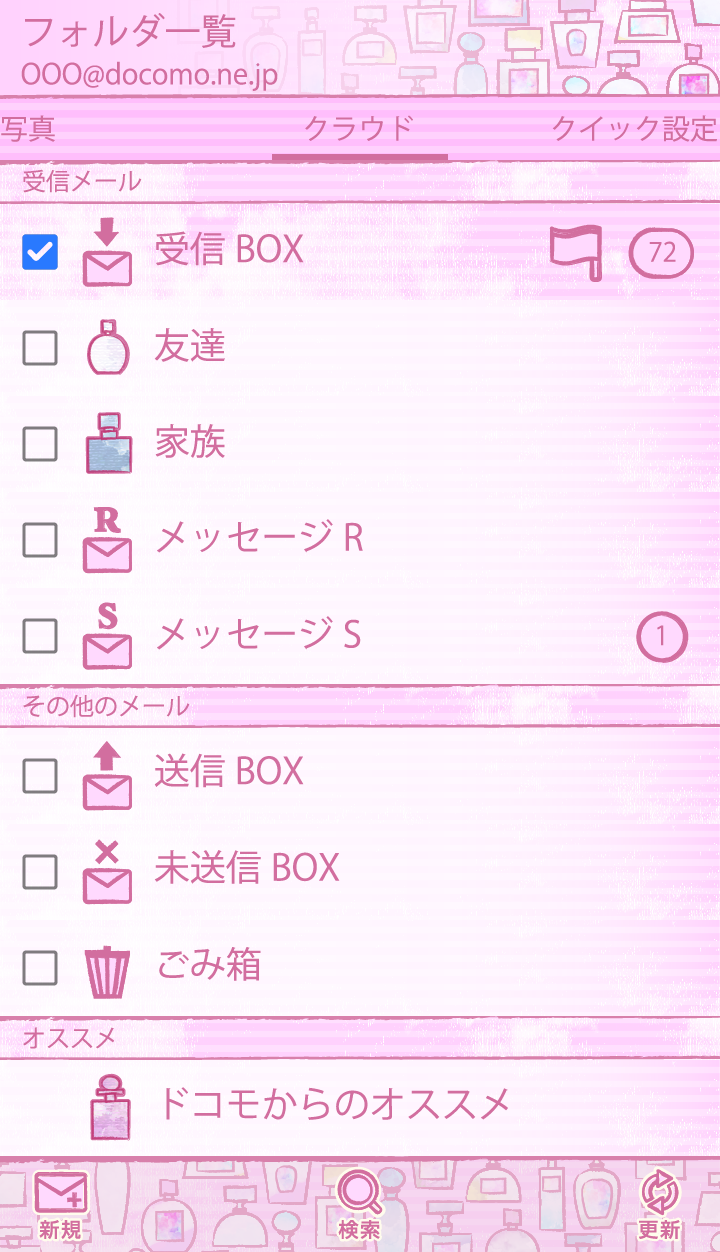Open ドコモからのオススメ
Viewport: 720px width, 1252px height.
pyautogui.click(x=333, y=1105)
